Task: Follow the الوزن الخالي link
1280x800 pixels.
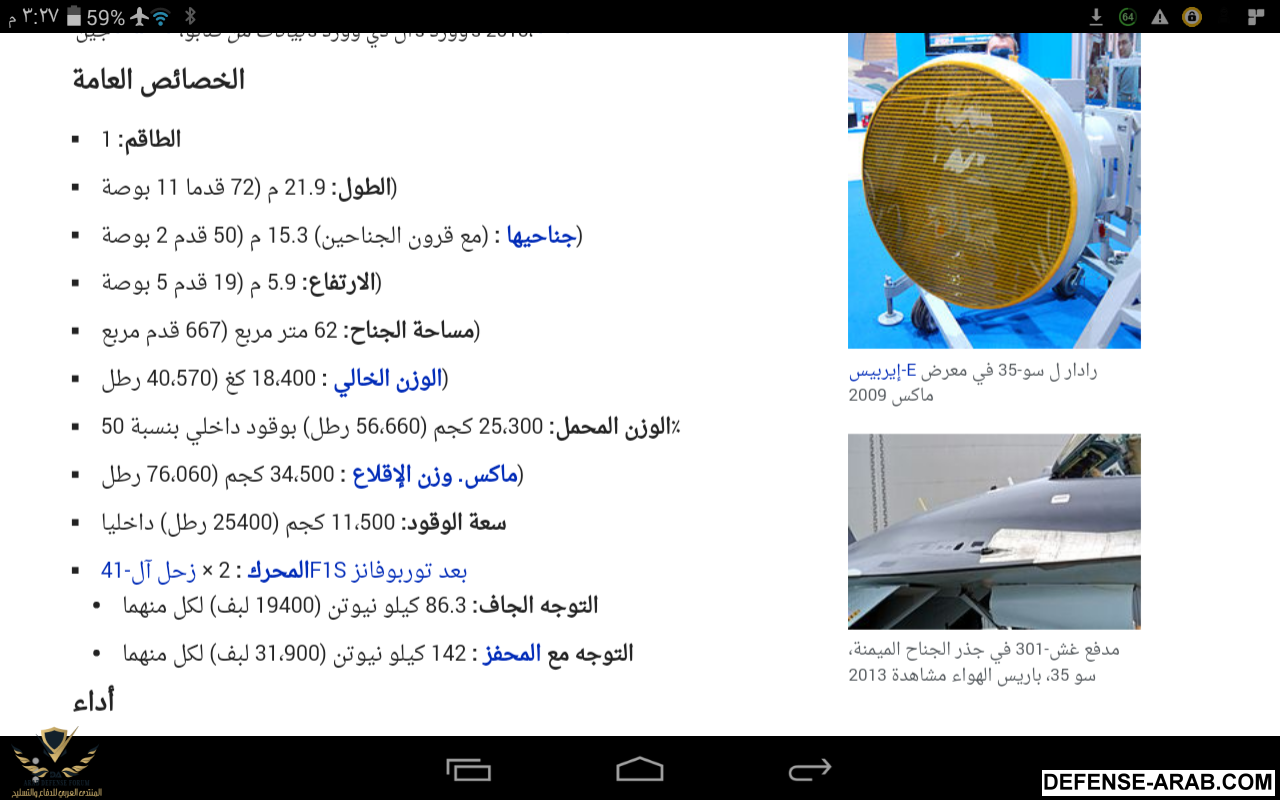Action: [x=387, y=379]
